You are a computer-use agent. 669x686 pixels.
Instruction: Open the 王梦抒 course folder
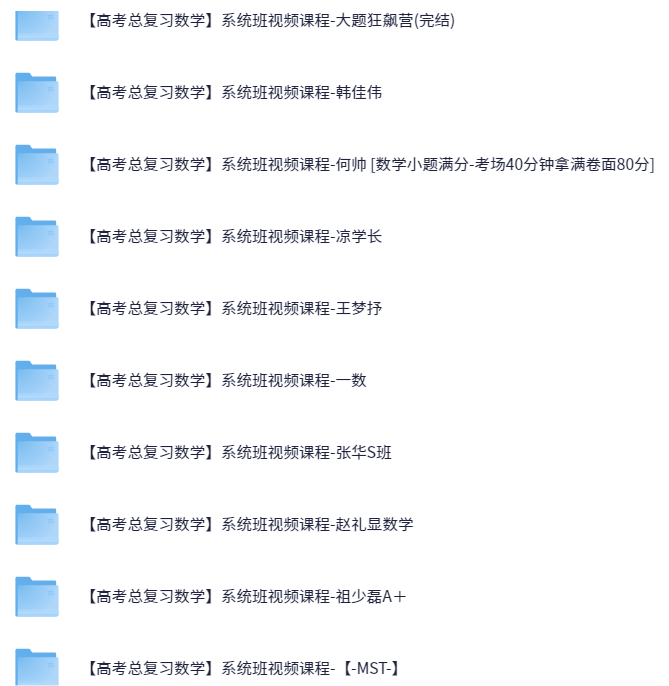point(233,309)
